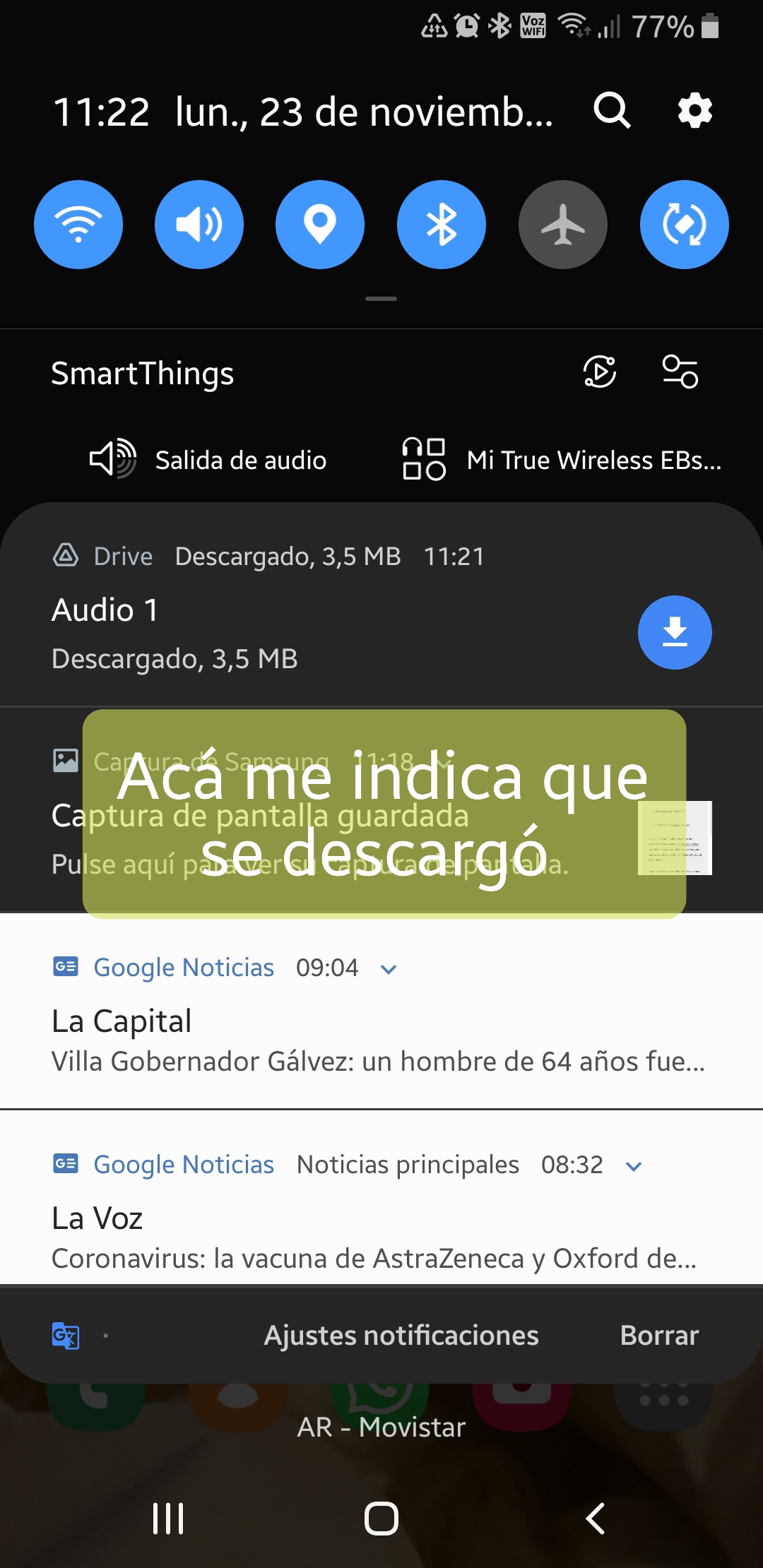Toggle Wi-Fi off

pos(78,224)
